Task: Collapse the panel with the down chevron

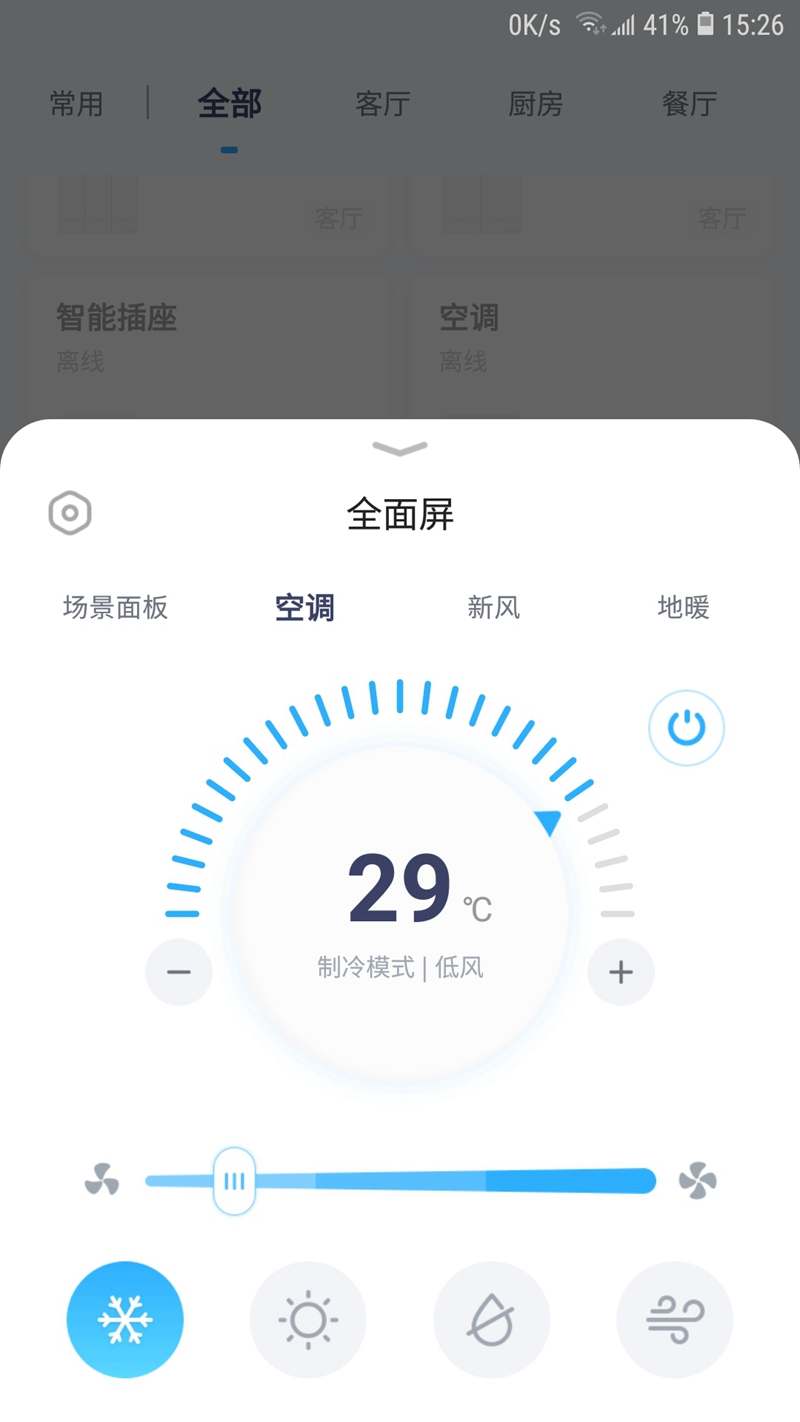Action: (400, 448)
